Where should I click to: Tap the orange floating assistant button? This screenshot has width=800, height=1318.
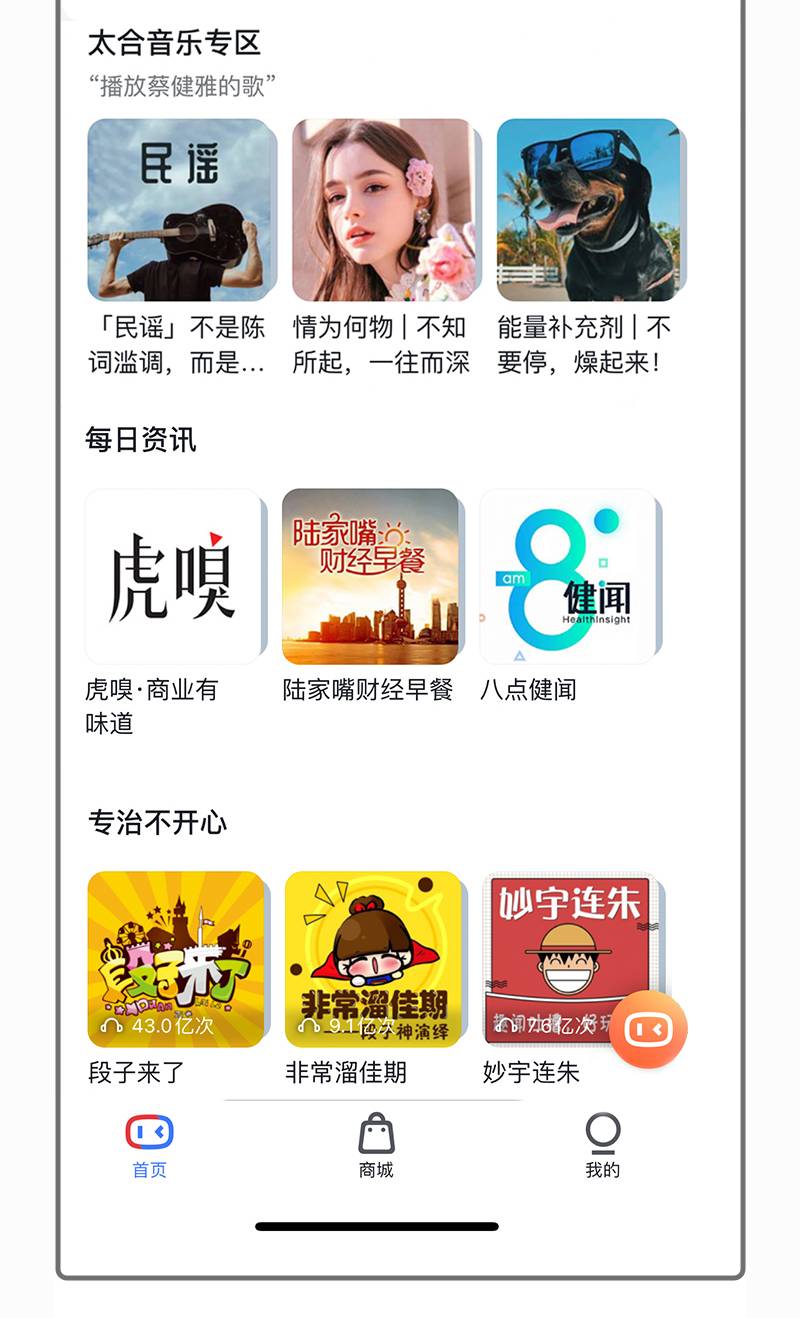click(648, 1029)
